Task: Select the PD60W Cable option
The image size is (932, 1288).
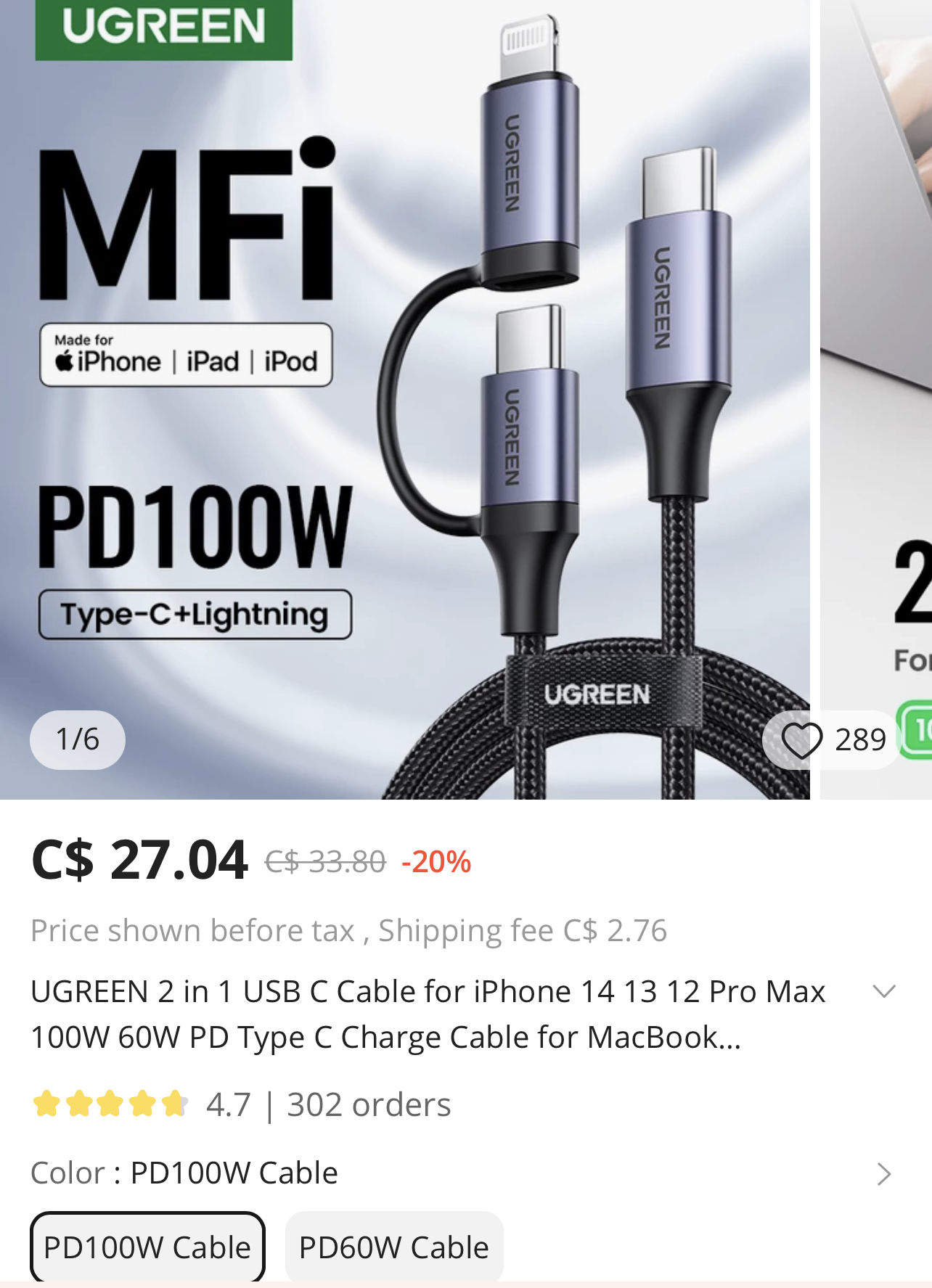Action: pyautogui.click(x=393, y=1247)
